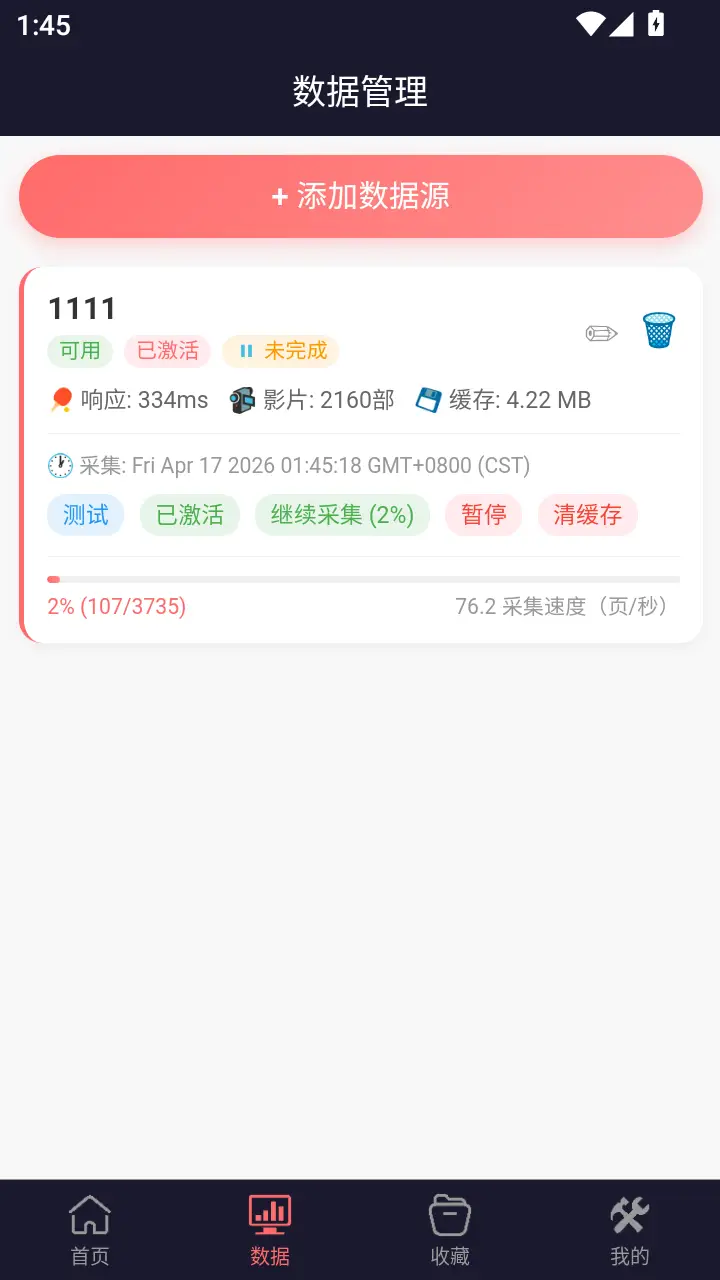Tap the green 已激活 chip beside 测试
Viewport: 720px width, 1280px height.
pyautogui.click(x=190, y=515)
